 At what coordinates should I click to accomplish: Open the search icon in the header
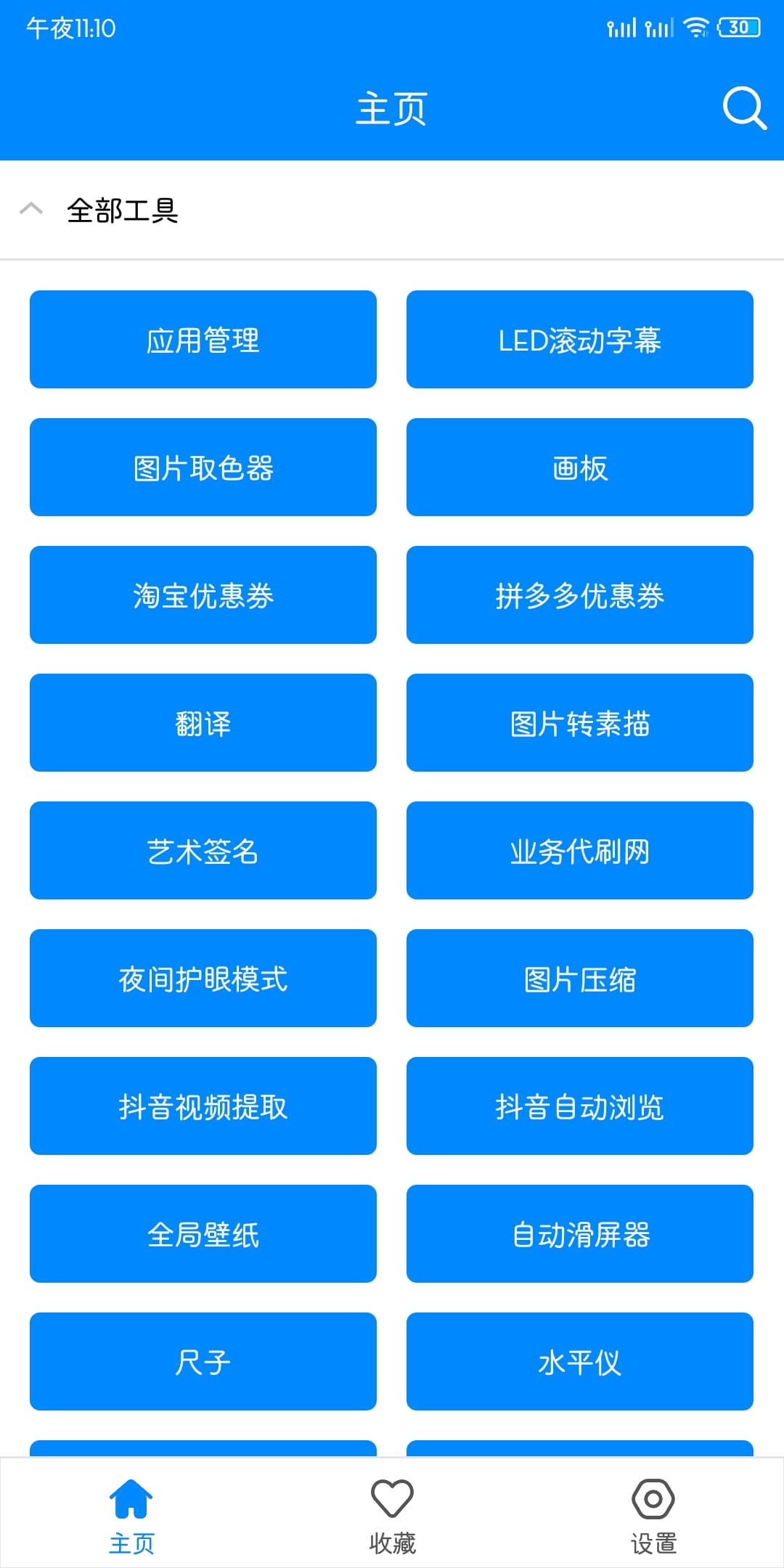pyautogui.click(x=744, y=109)
